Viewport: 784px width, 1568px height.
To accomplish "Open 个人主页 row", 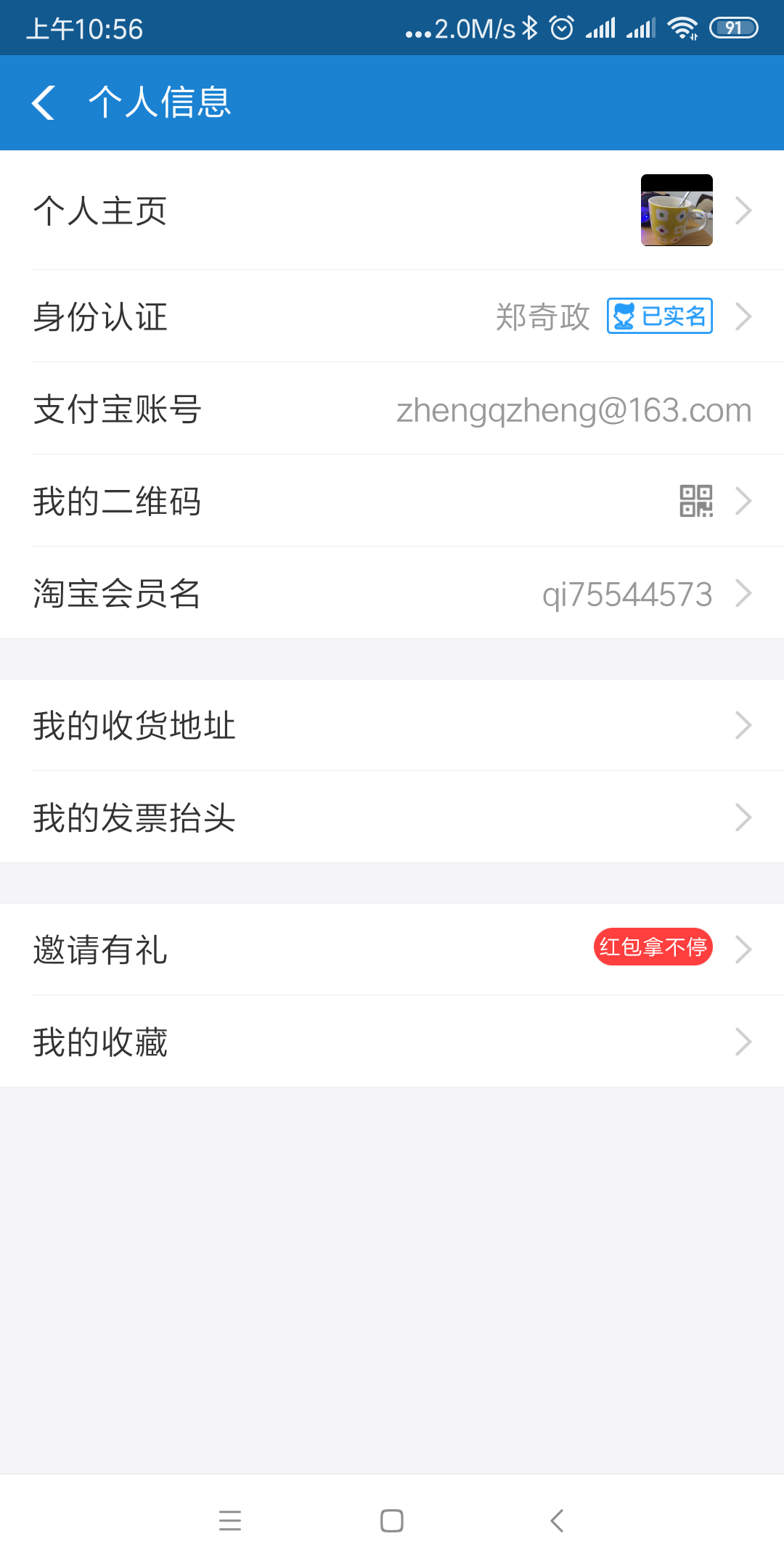I will 392,211.
